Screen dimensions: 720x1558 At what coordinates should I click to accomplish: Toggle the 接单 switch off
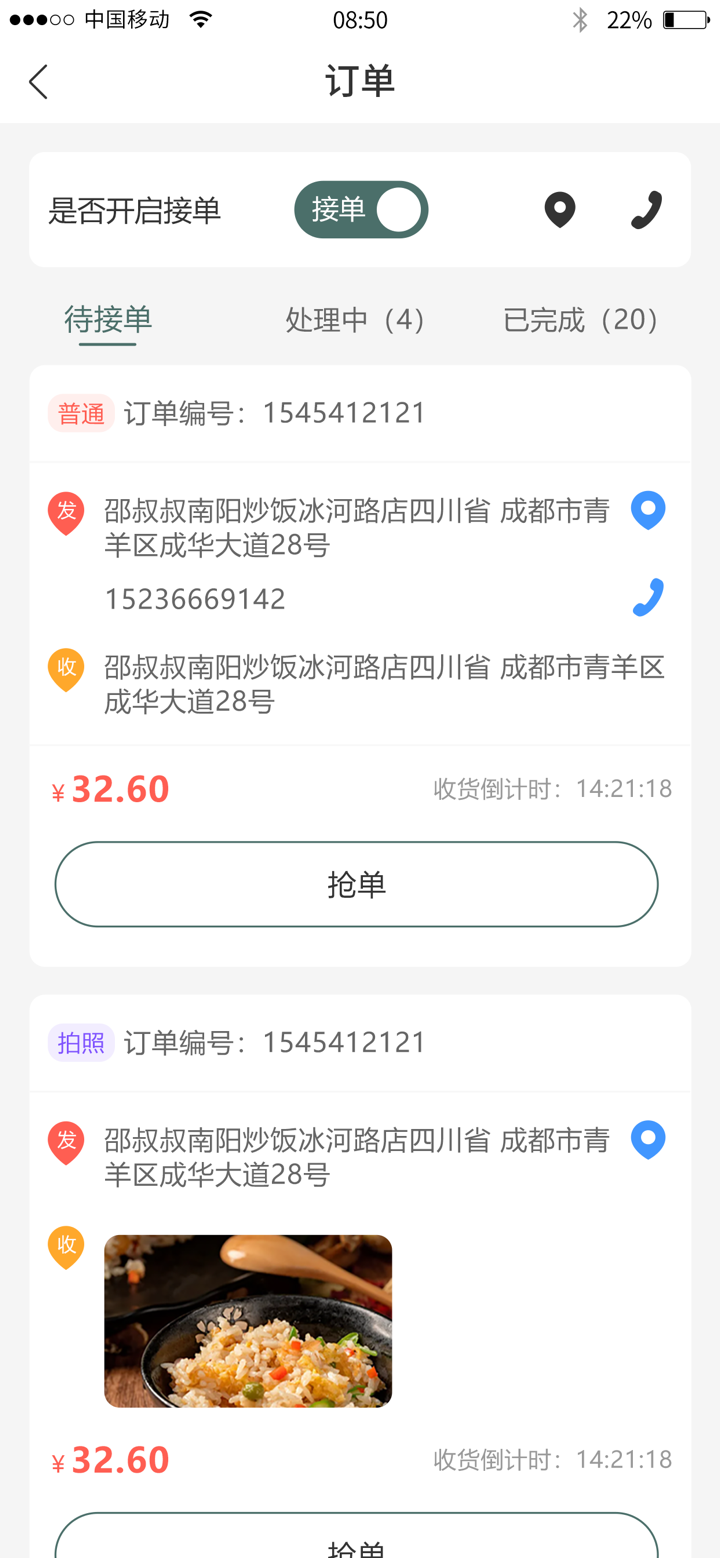(x=361, y=210)
